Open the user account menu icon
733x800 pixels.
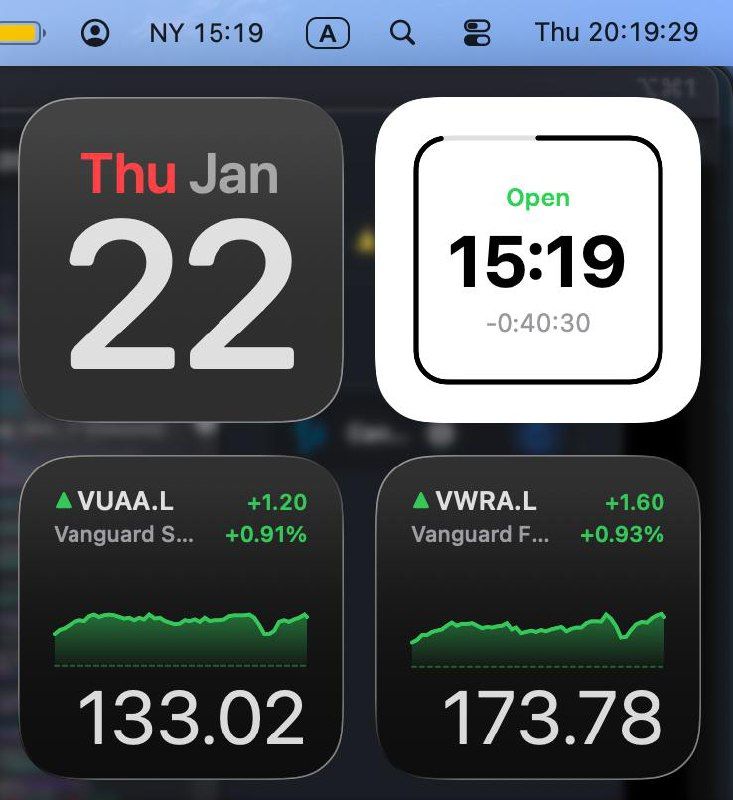[95, 33]
